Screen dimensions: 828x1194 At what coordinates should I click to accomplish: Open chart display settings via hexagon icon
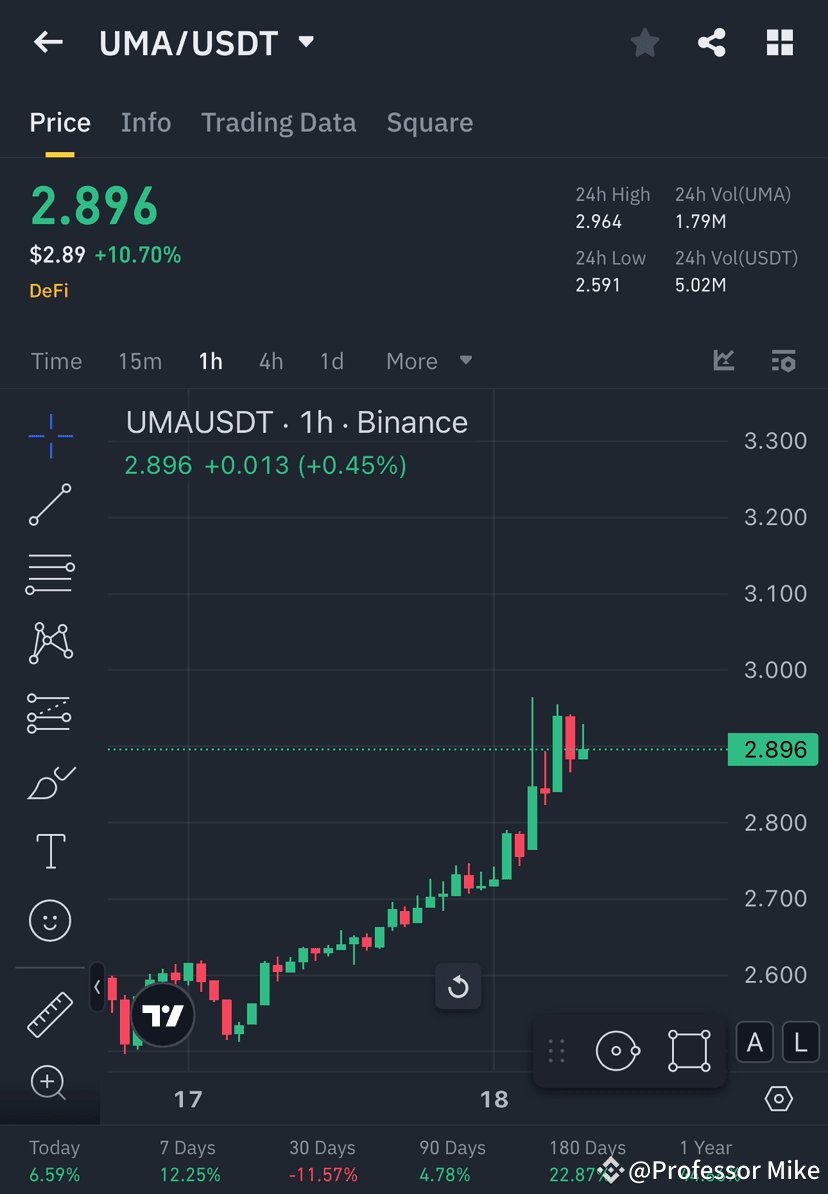click(781, 1098)
